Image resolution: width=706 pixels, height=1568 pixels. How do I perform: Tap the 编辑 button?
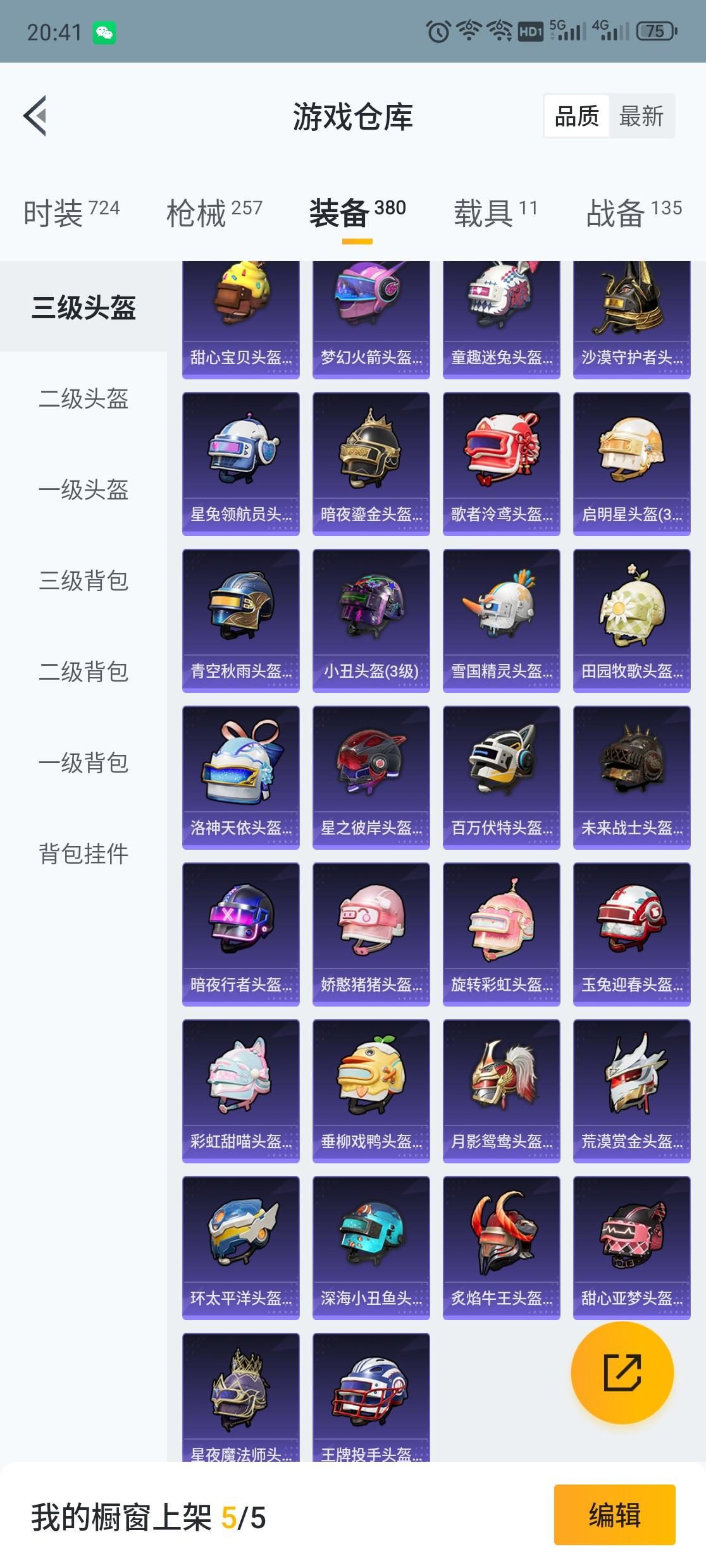[x=614, y=1515]
